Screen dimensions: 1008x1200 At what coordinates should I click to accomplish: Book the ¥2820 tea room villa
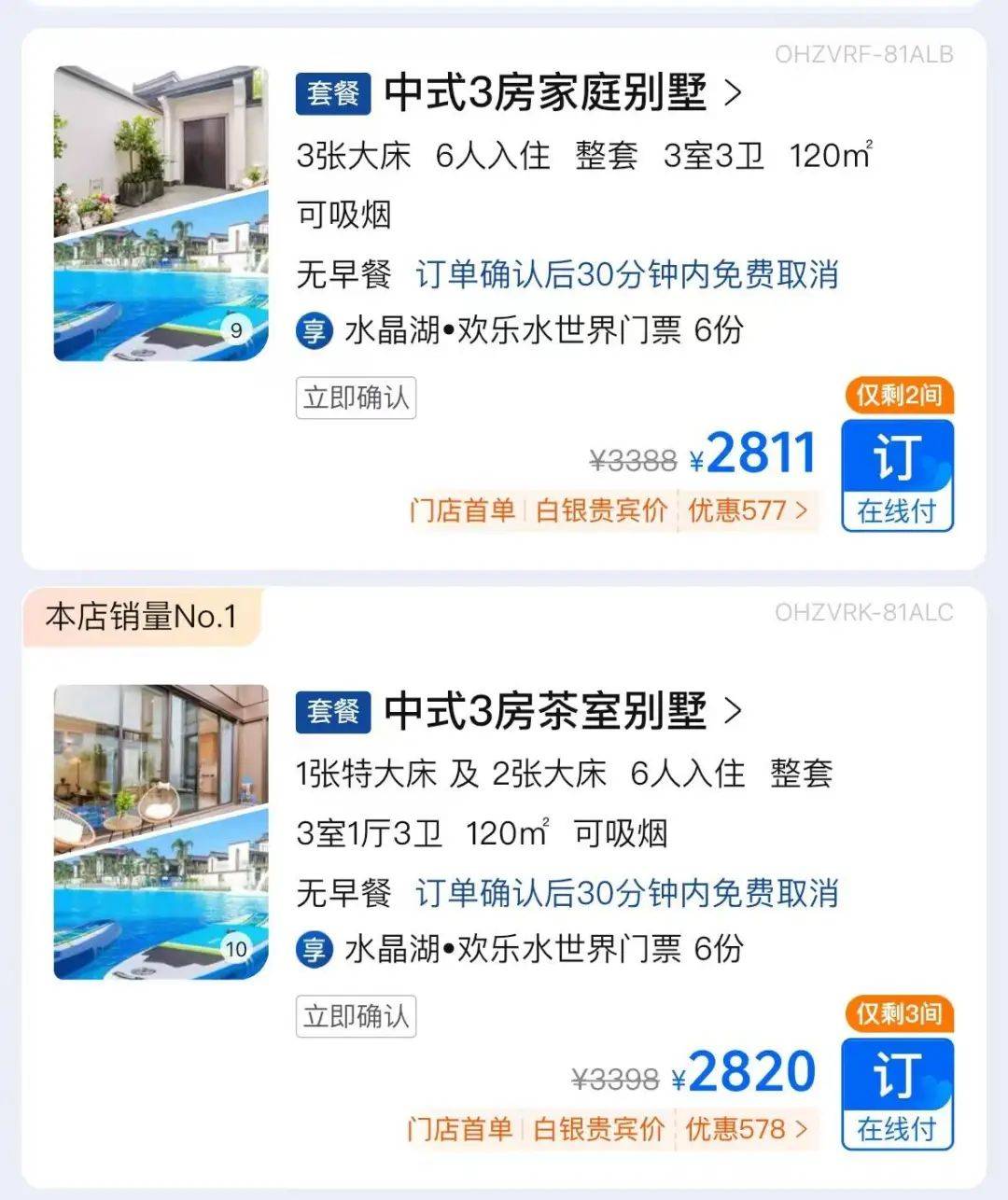pos(897,1094)
